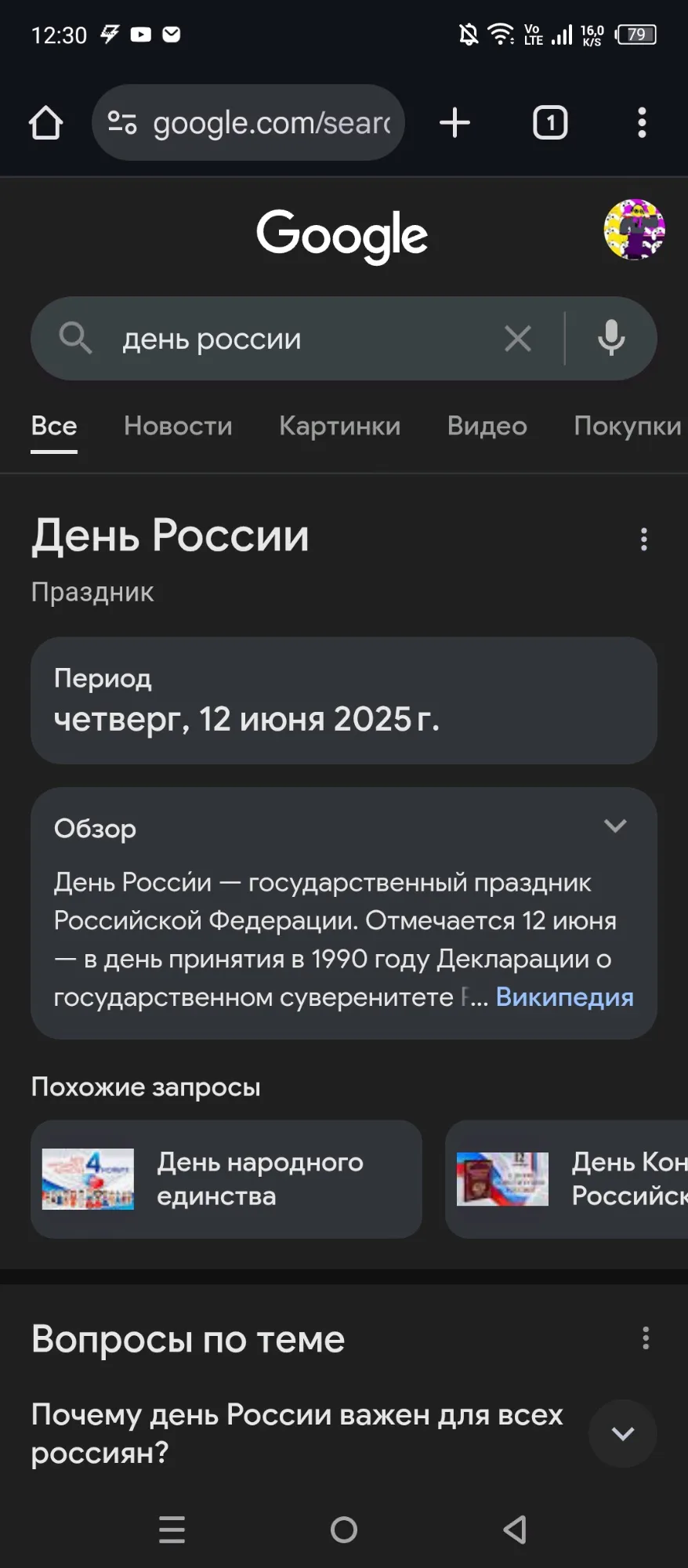Open options for Вопросы по теме
The width and height of the screenshot is (688, 1568).
(x=646, y=1338)
